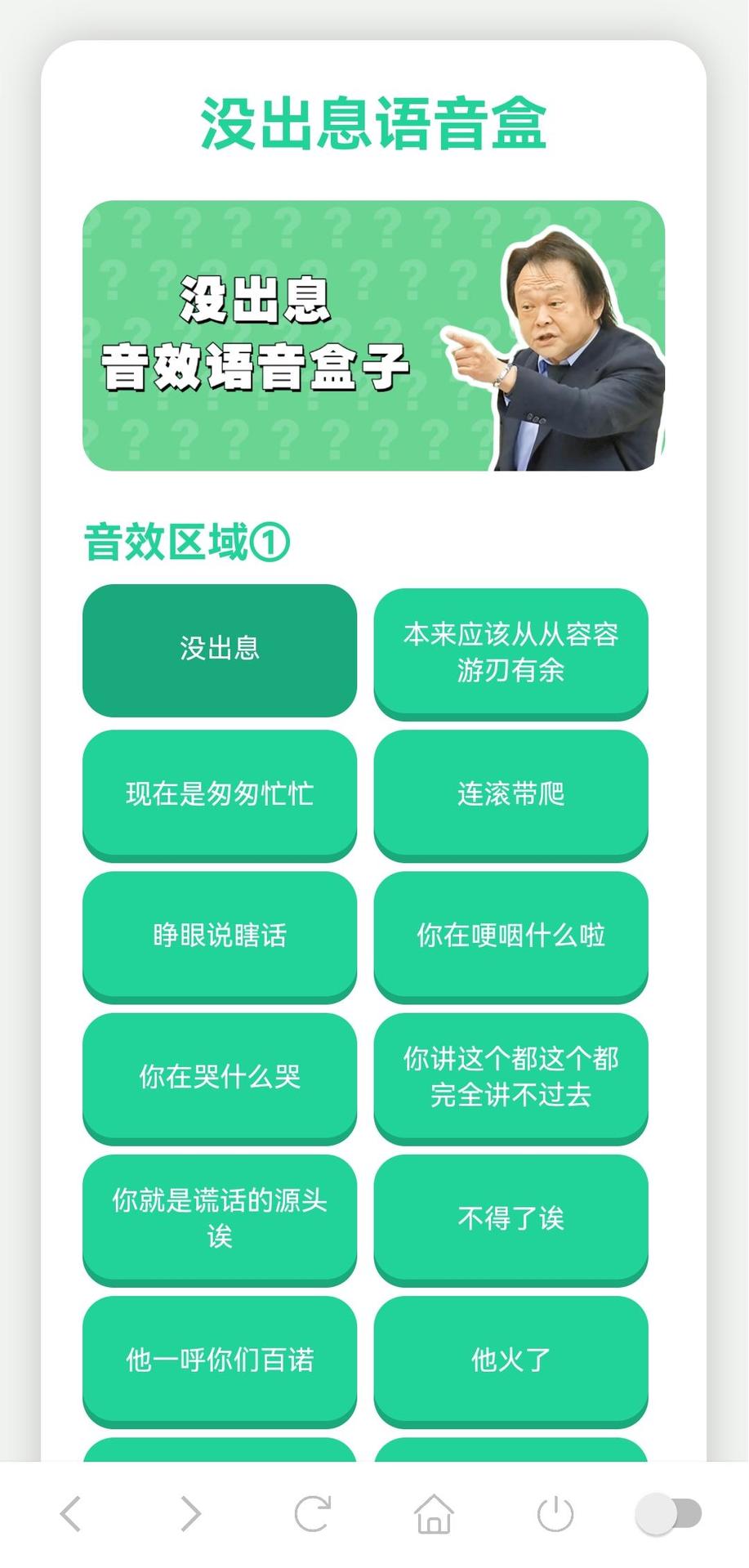The image size is (749, 1568).
Task: Go back with the left arrow
Action: coord(71,1513)
